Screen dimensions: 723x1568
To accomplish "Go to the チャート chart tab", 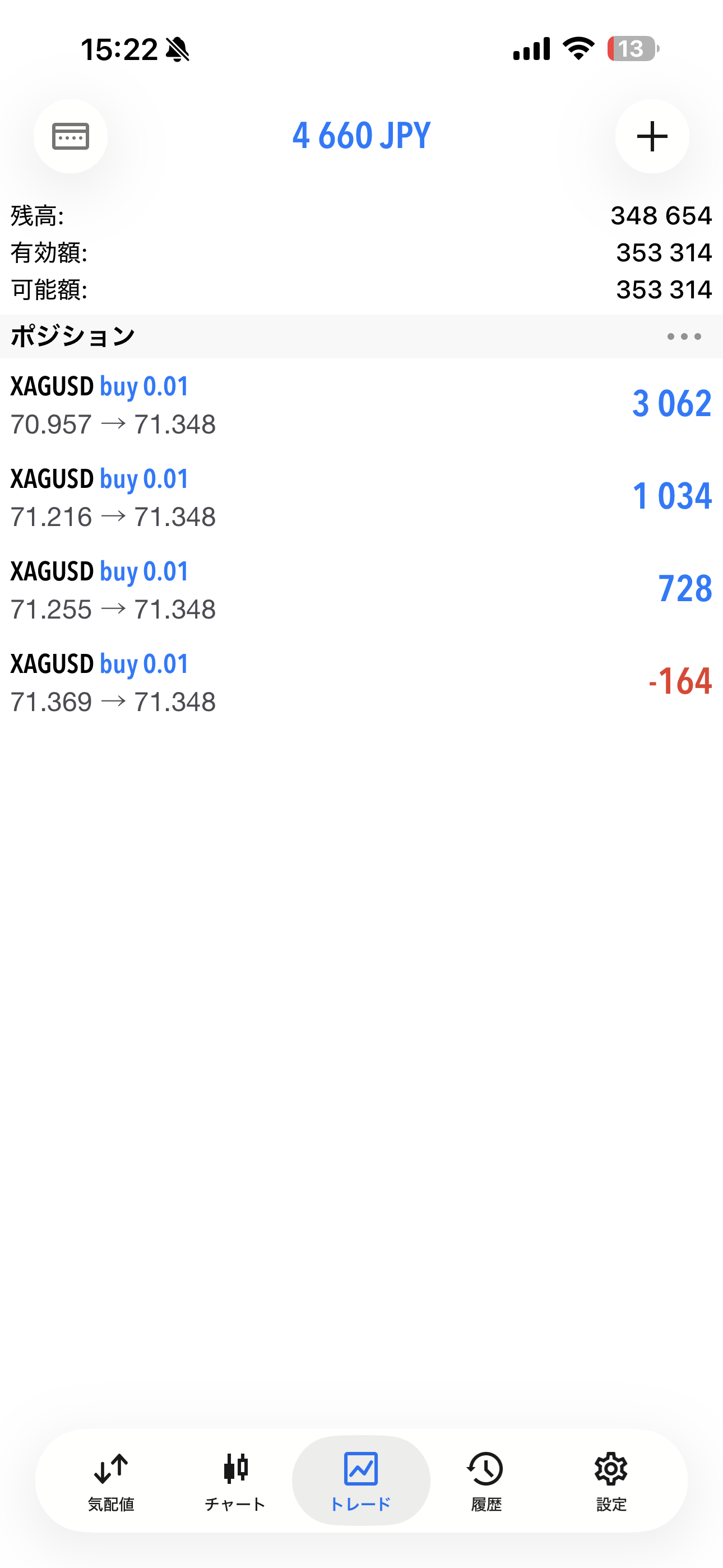I will point(235,1481).
